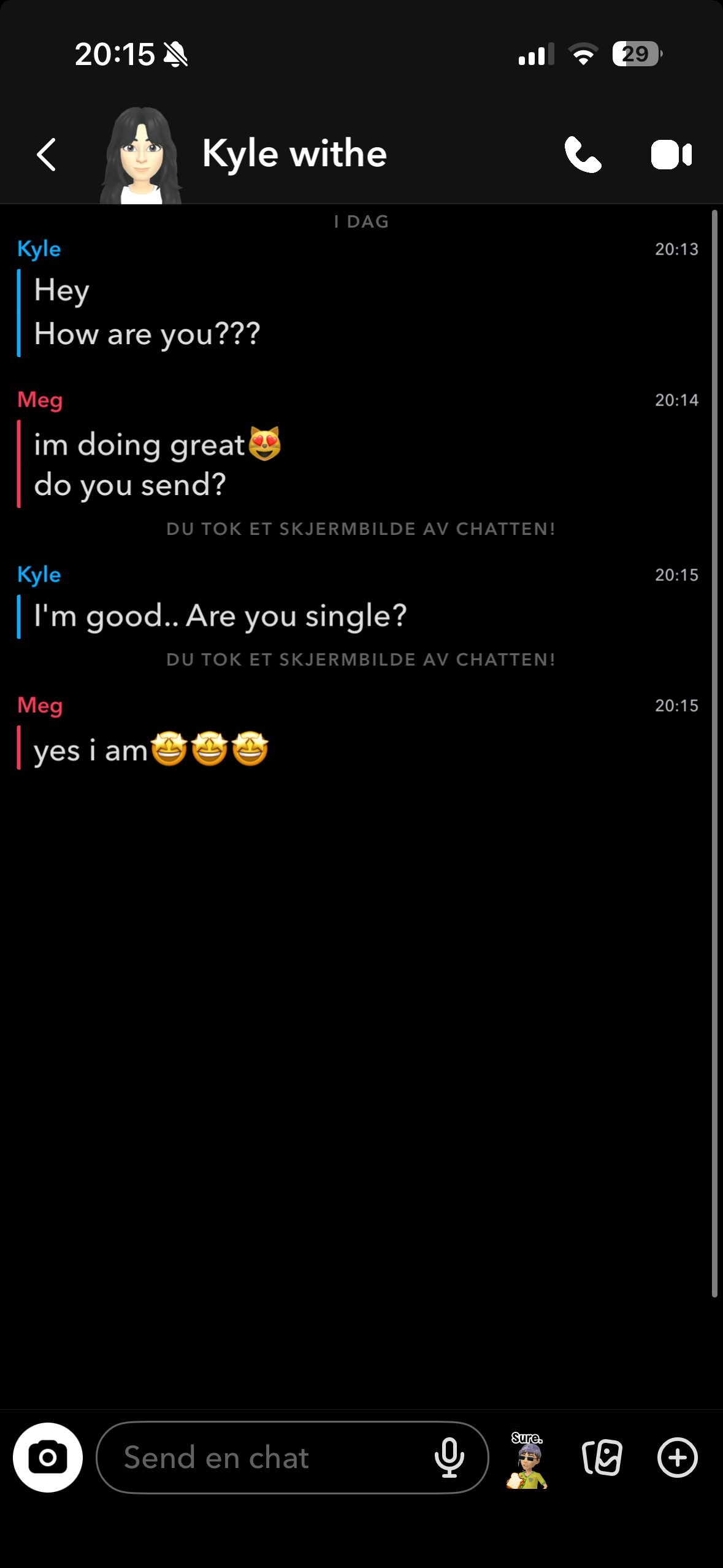Viewport: 723px width, 1568px height.
Task: Open the photo gallery picker
Action: (602, 1458)
